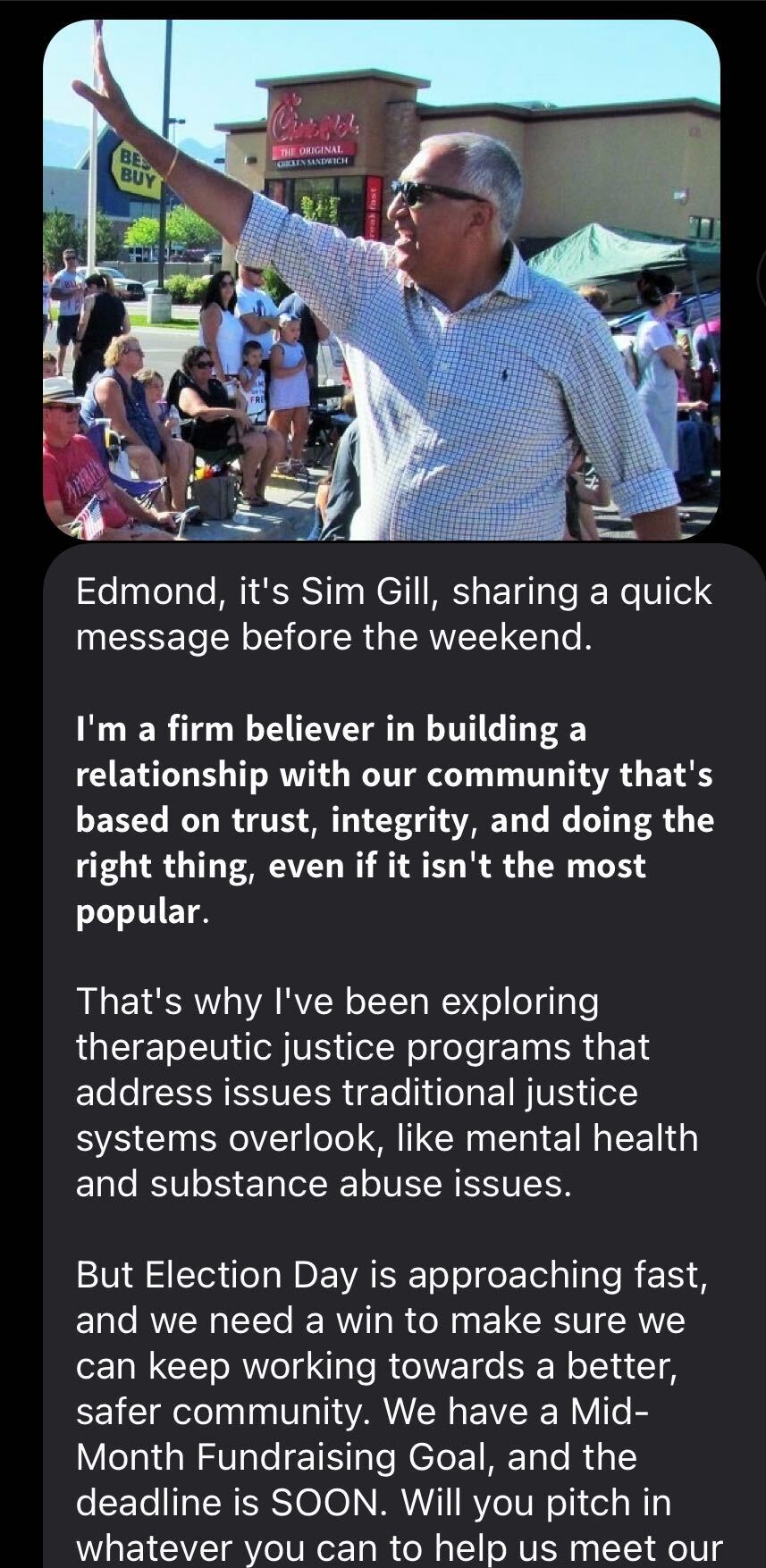This screenshot has height=1568, width=766.
Task: Open the attached parade photo
Action: (x=382, y=280)
